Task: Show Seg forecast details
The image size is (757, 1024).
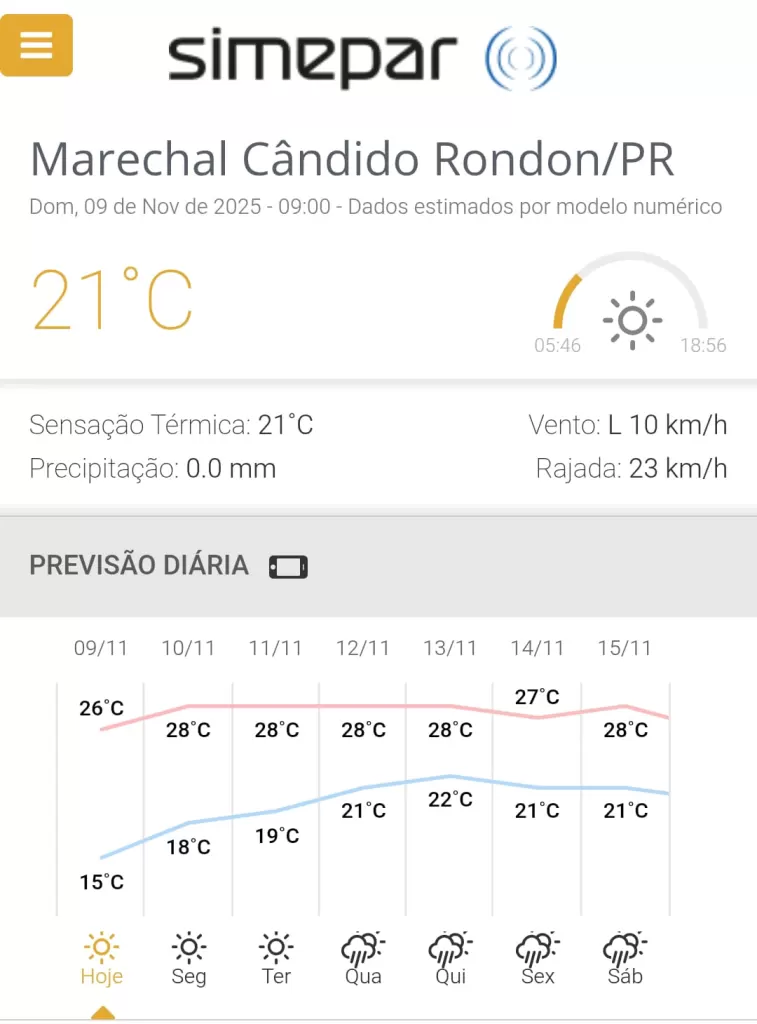Action: 189,958
